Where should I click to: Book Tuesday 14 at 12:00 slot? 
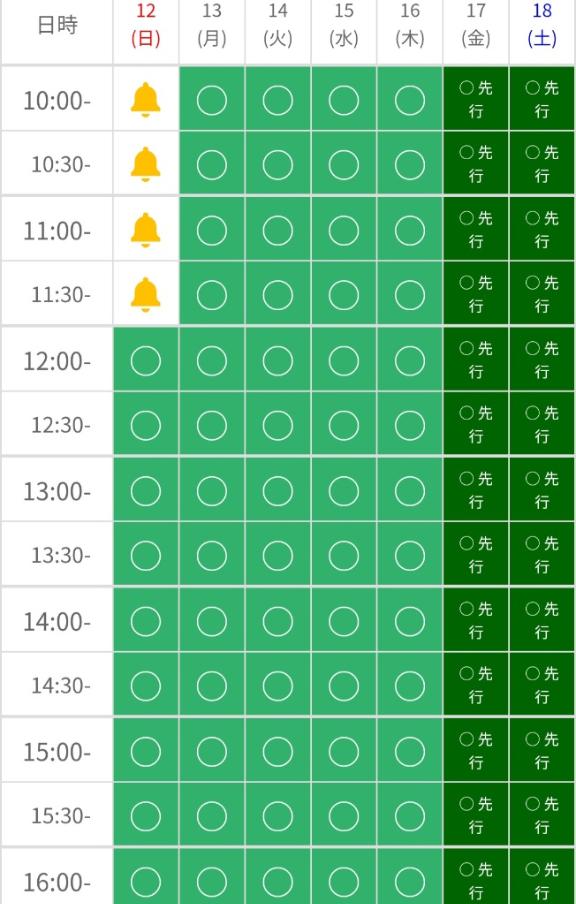(278, 360)
